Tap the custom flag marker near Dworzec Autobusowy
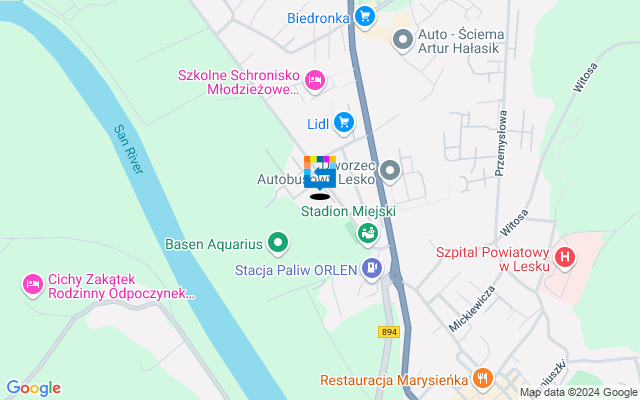 pos(320,174)
